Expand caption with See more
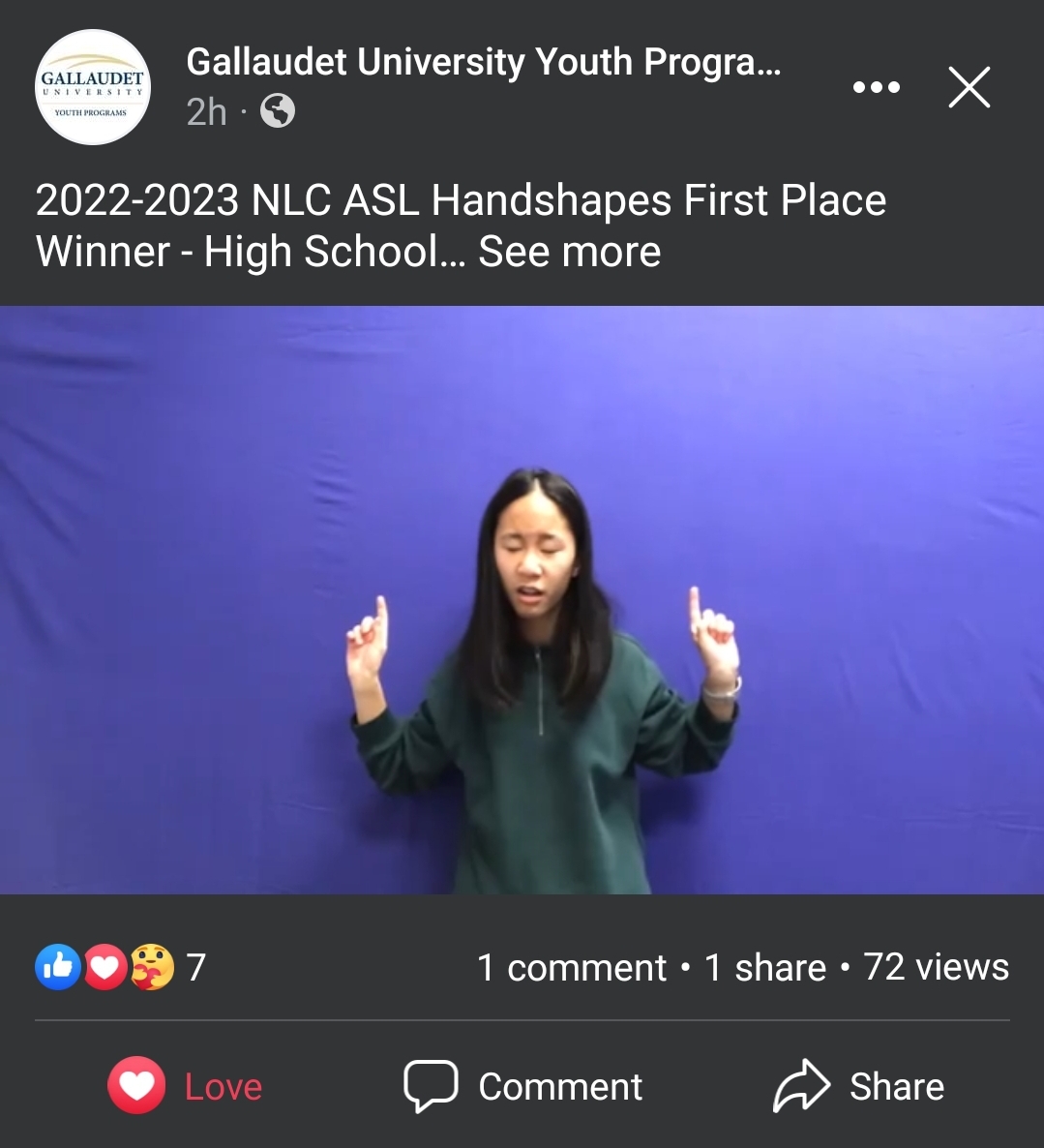Viewport: 1044px width, 1148px height. 569,252
